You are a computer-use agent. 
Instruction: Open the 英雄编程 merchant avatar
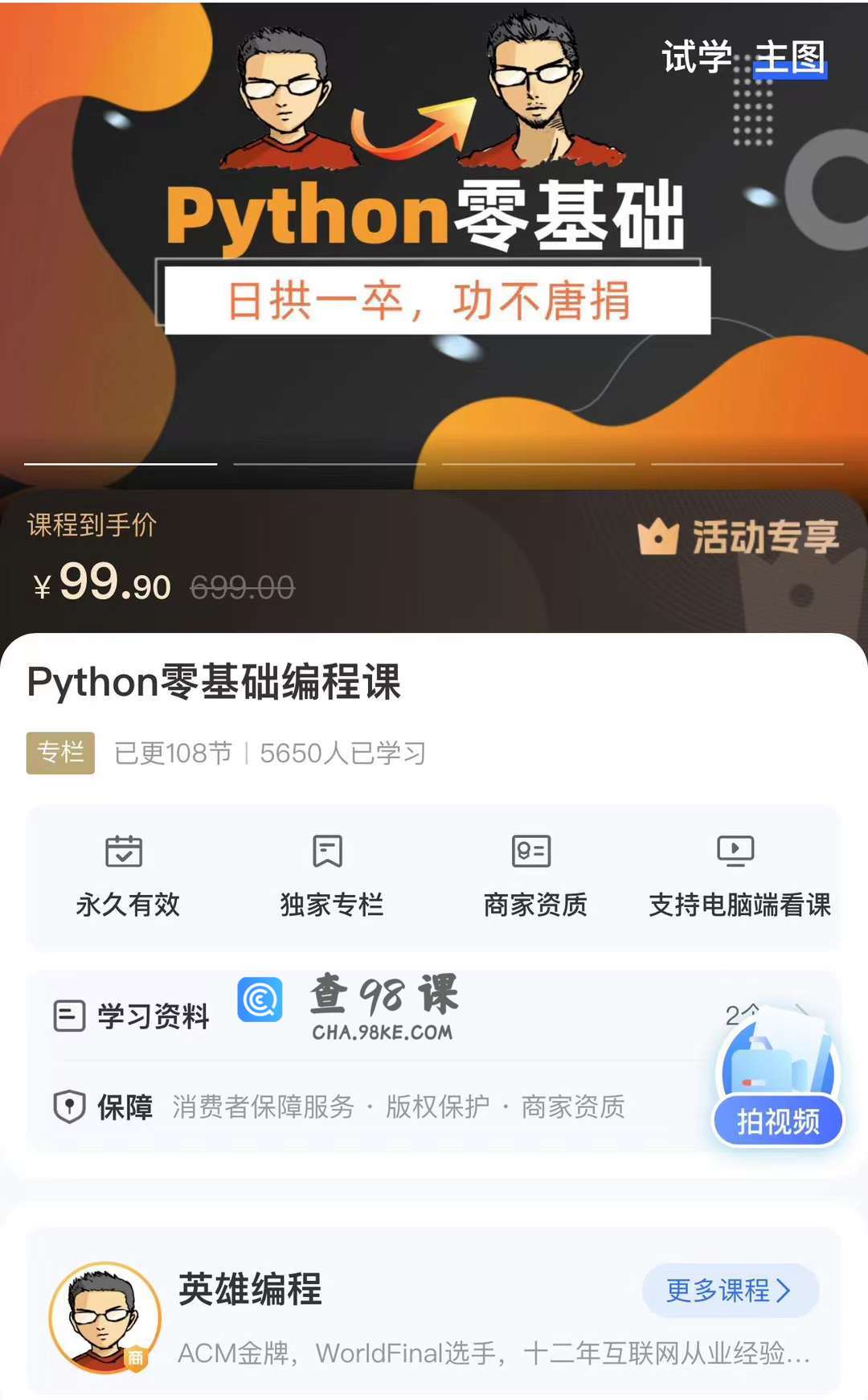click(x=104, y=1317)
